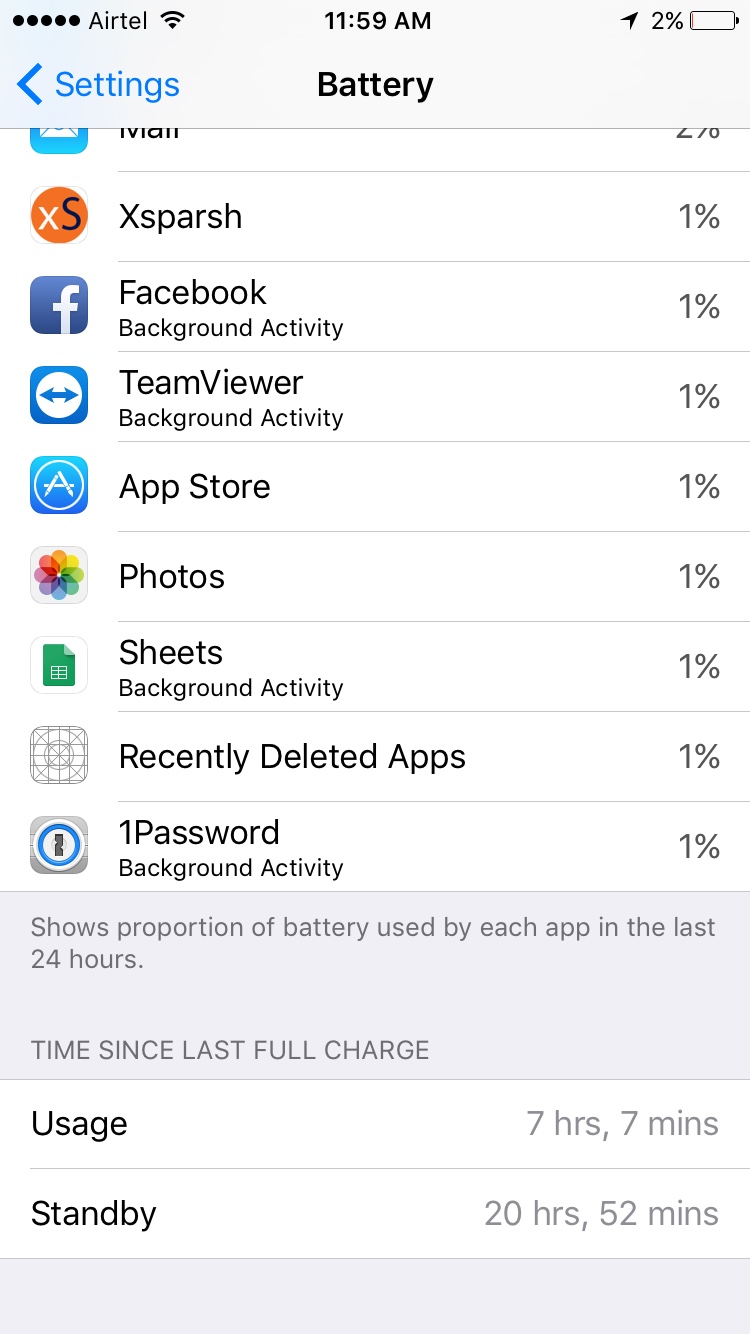Tap the Xsparsh battery usage row
The image size is (750, 1334).
pos(375,217)
